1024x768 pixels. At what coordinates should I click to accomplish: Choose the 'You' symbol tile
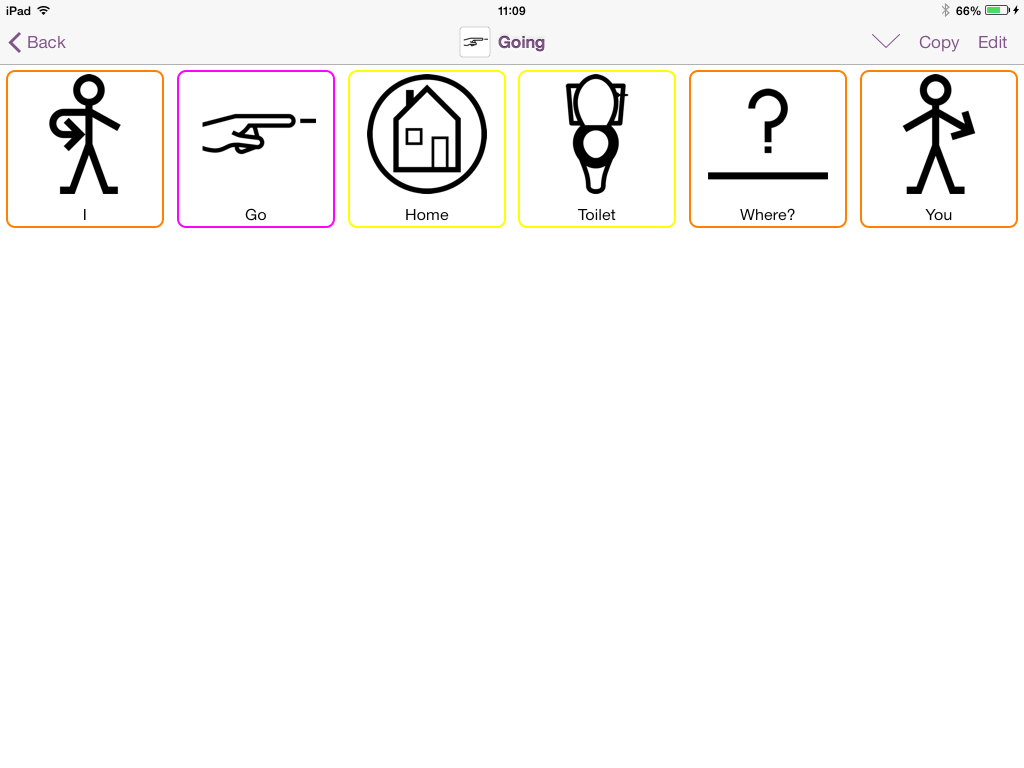click(939, 149)
